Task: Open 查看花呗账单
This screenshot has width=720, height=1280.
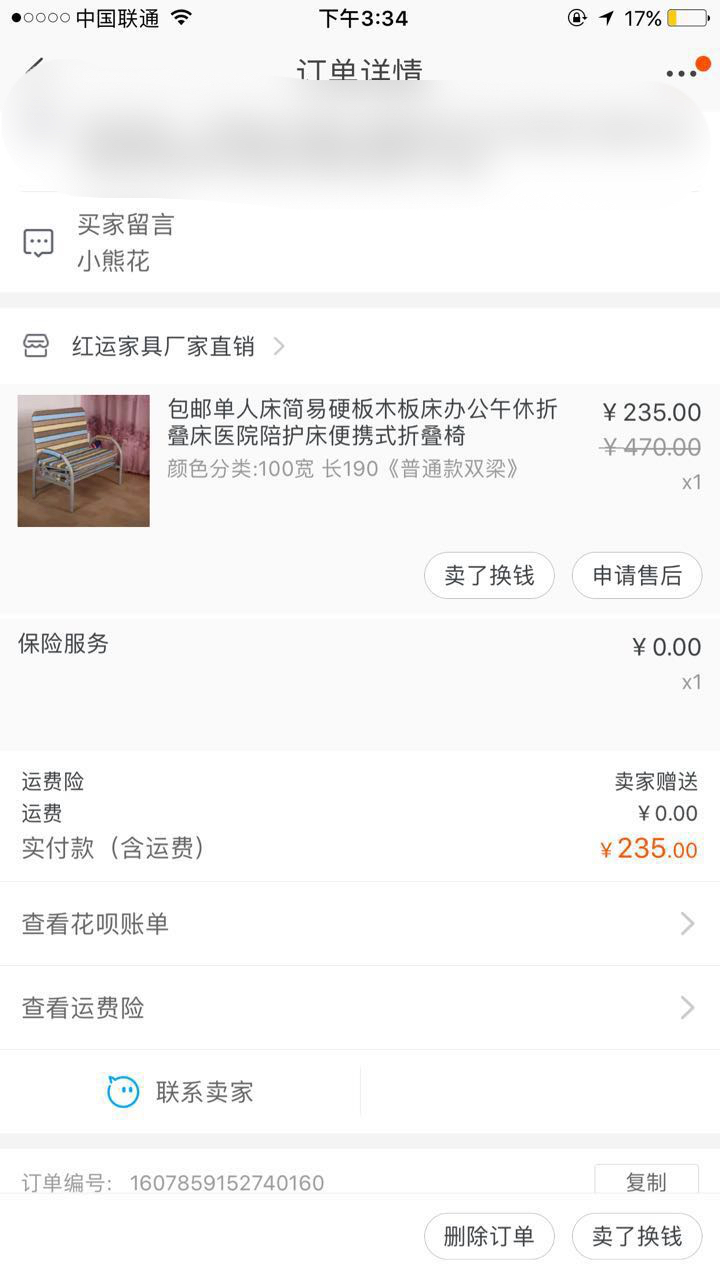Action: pyautogui.click(x=360, y=924)
